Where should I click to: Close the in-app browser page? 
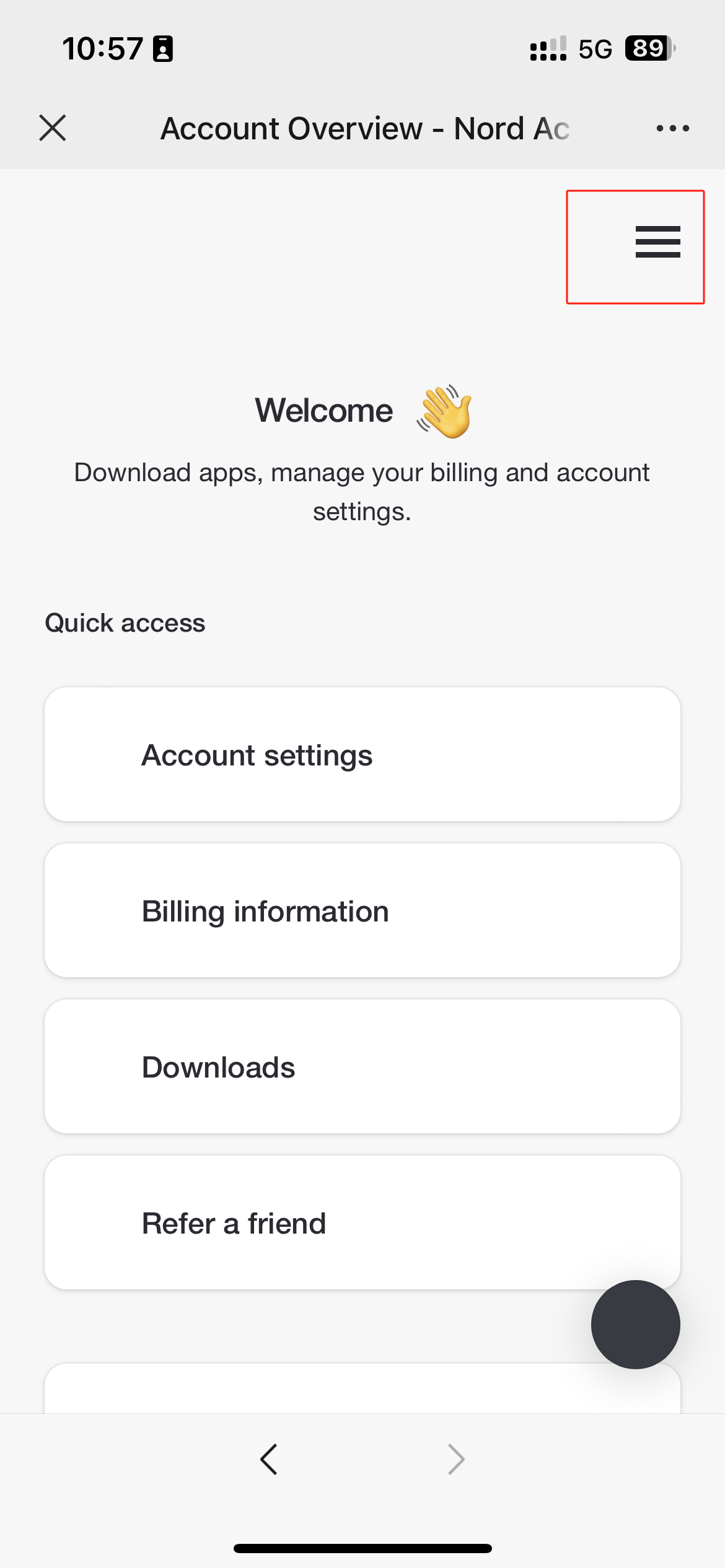pos(53,128)
